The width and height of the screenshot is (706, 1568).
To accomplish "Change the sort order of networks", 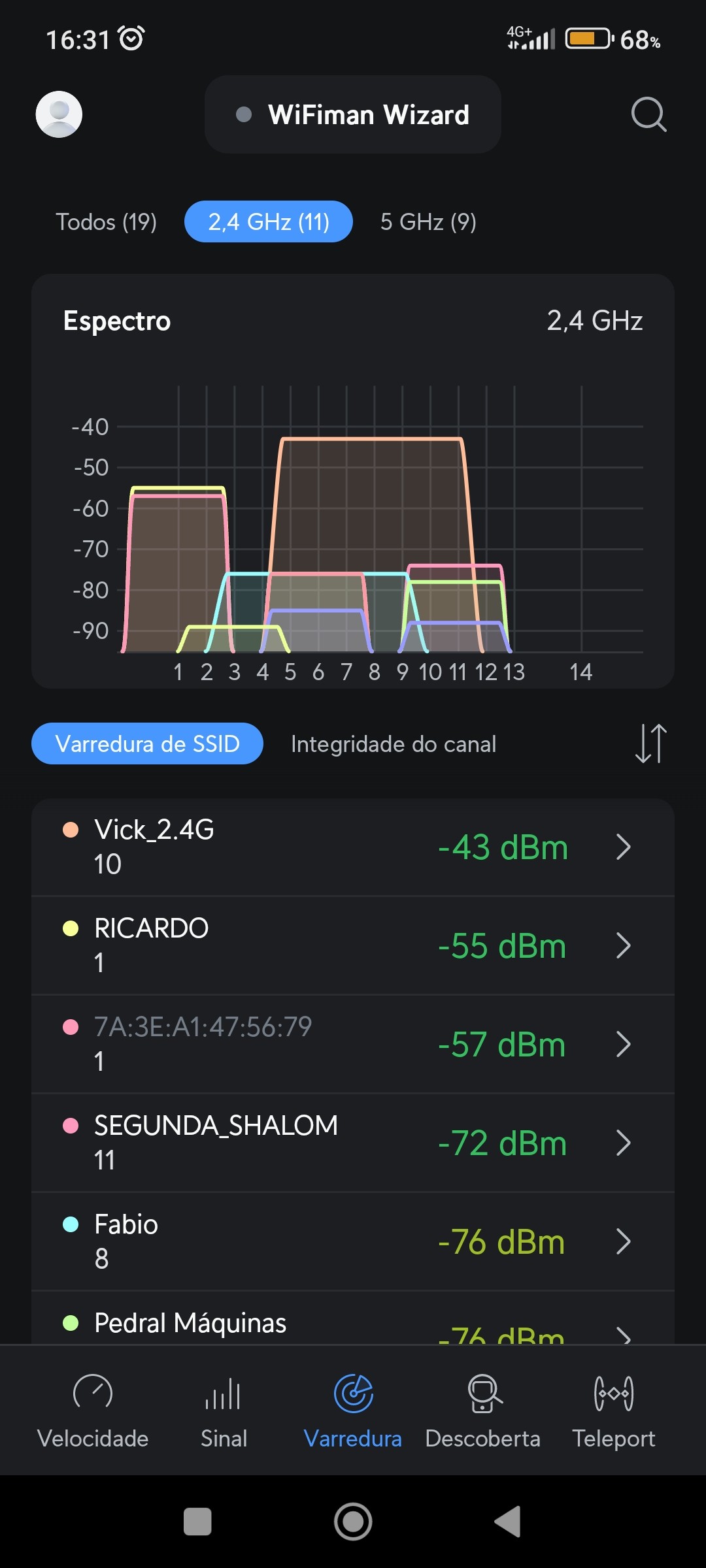I will pyautogui.click(x=650, y=743).
